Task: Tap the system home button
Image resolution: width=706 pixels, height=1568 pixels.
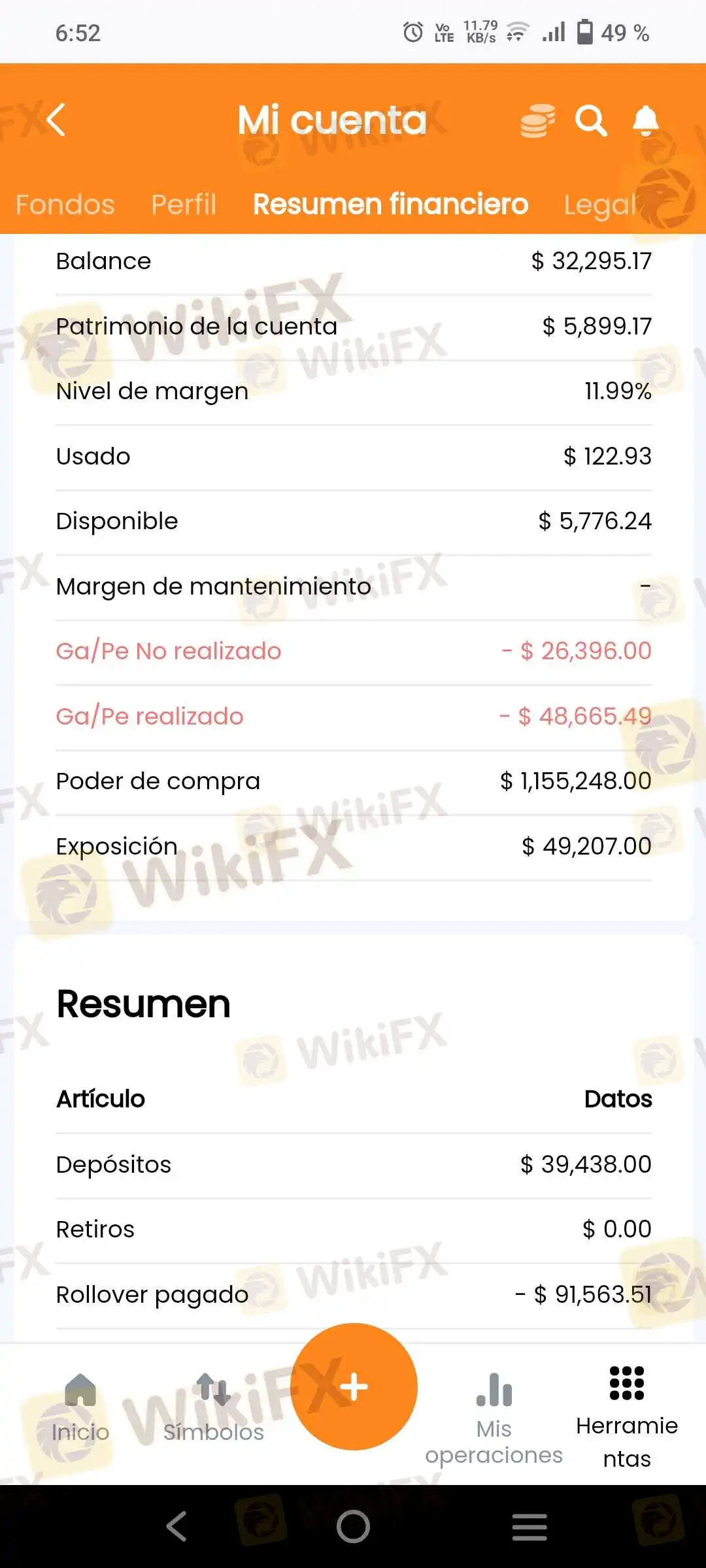Action: click(x=353, y=1527)
